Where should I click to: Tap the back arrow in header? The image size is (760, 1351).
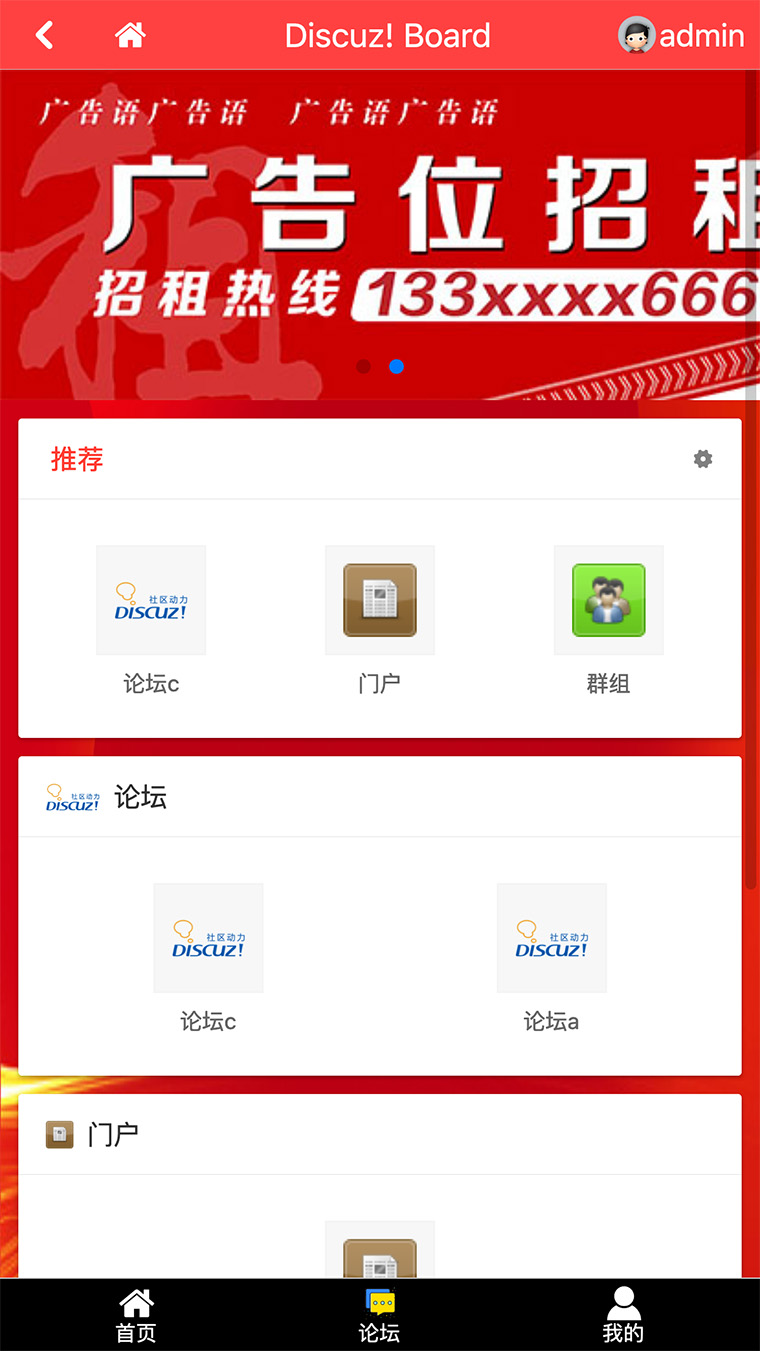point(44,36)
